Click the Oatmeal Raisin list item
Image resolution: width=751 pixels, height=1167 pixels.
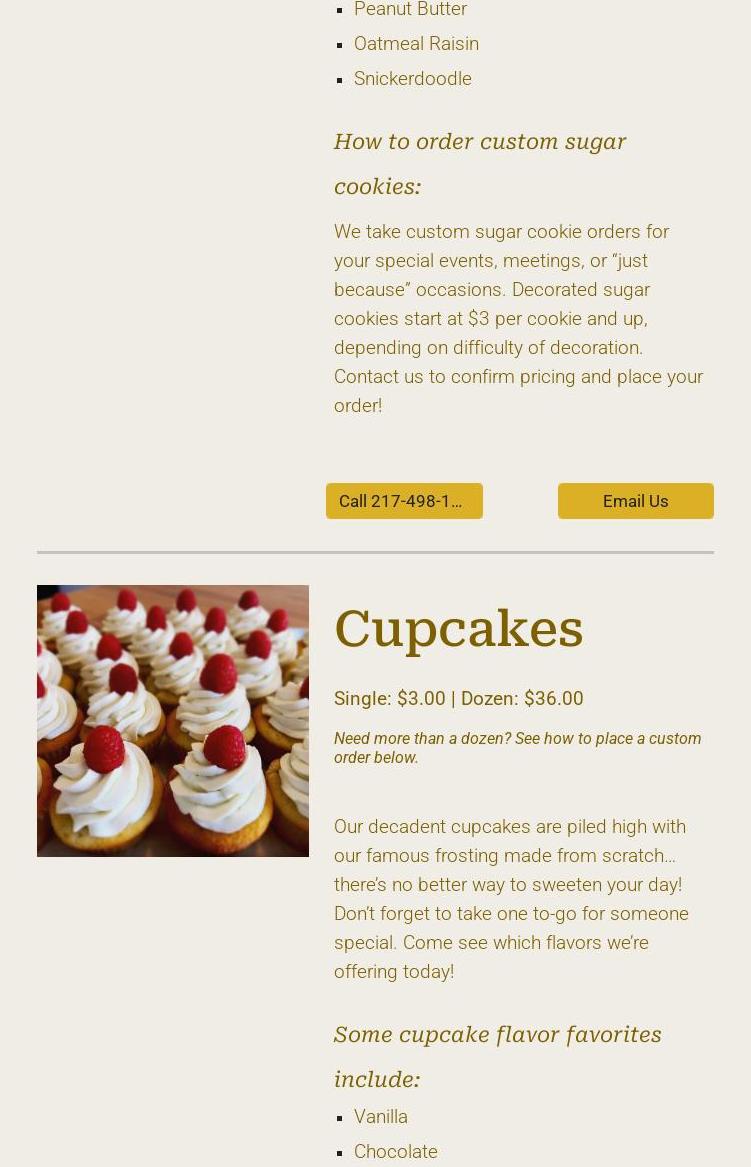[416, 44]
